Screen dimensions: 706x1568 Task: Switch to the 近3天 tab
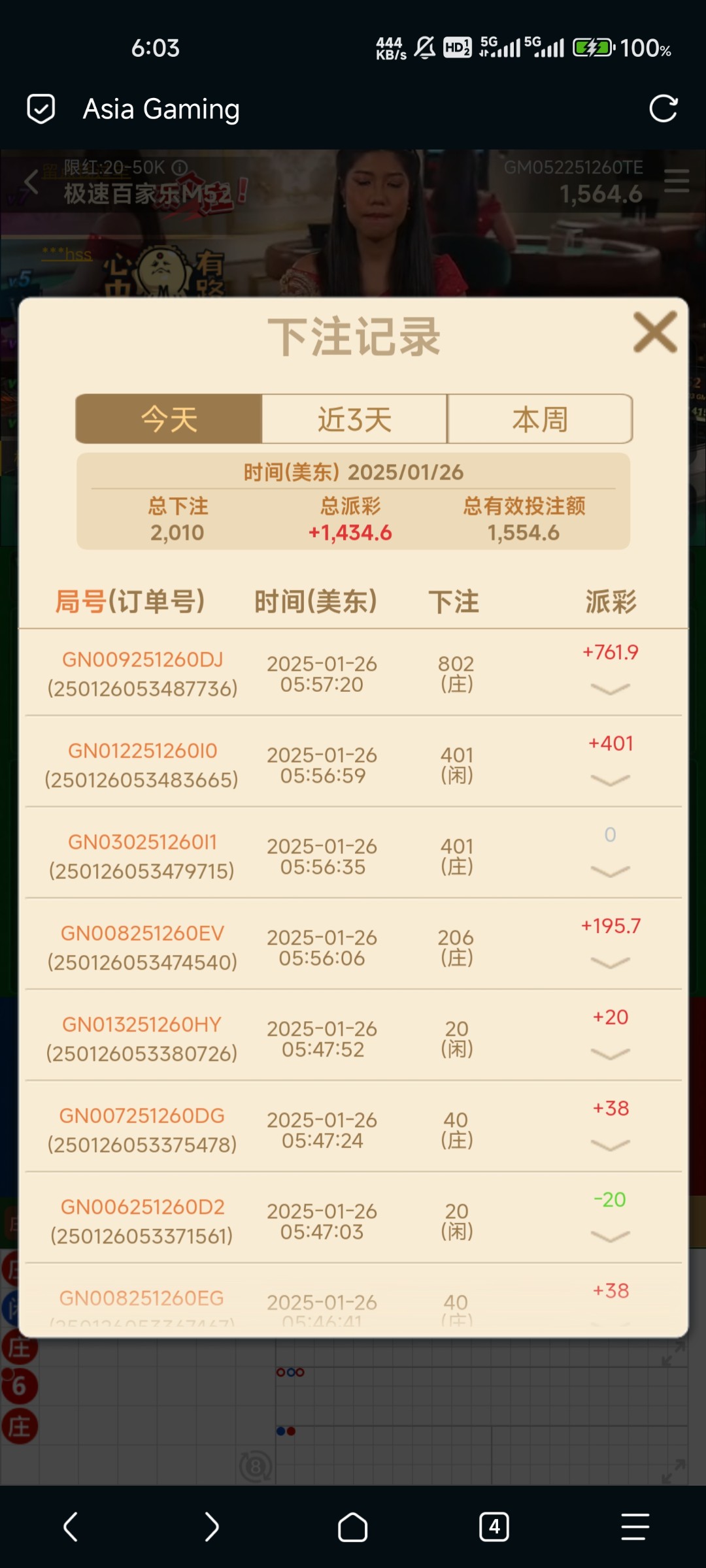coord(354,419)
